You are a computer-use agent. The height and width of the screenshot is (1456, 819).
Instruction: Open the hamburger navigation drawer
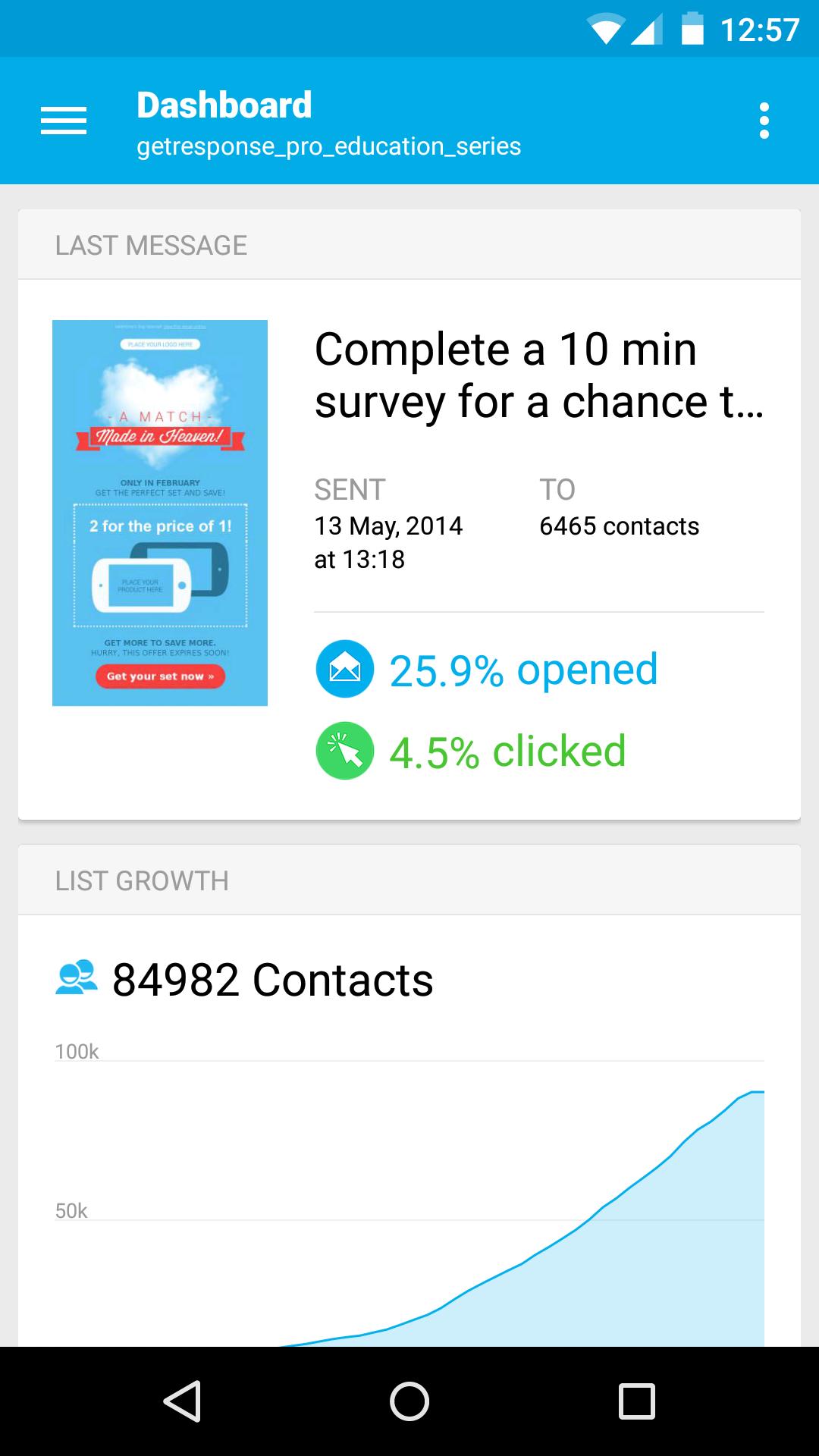coord(64,121)
